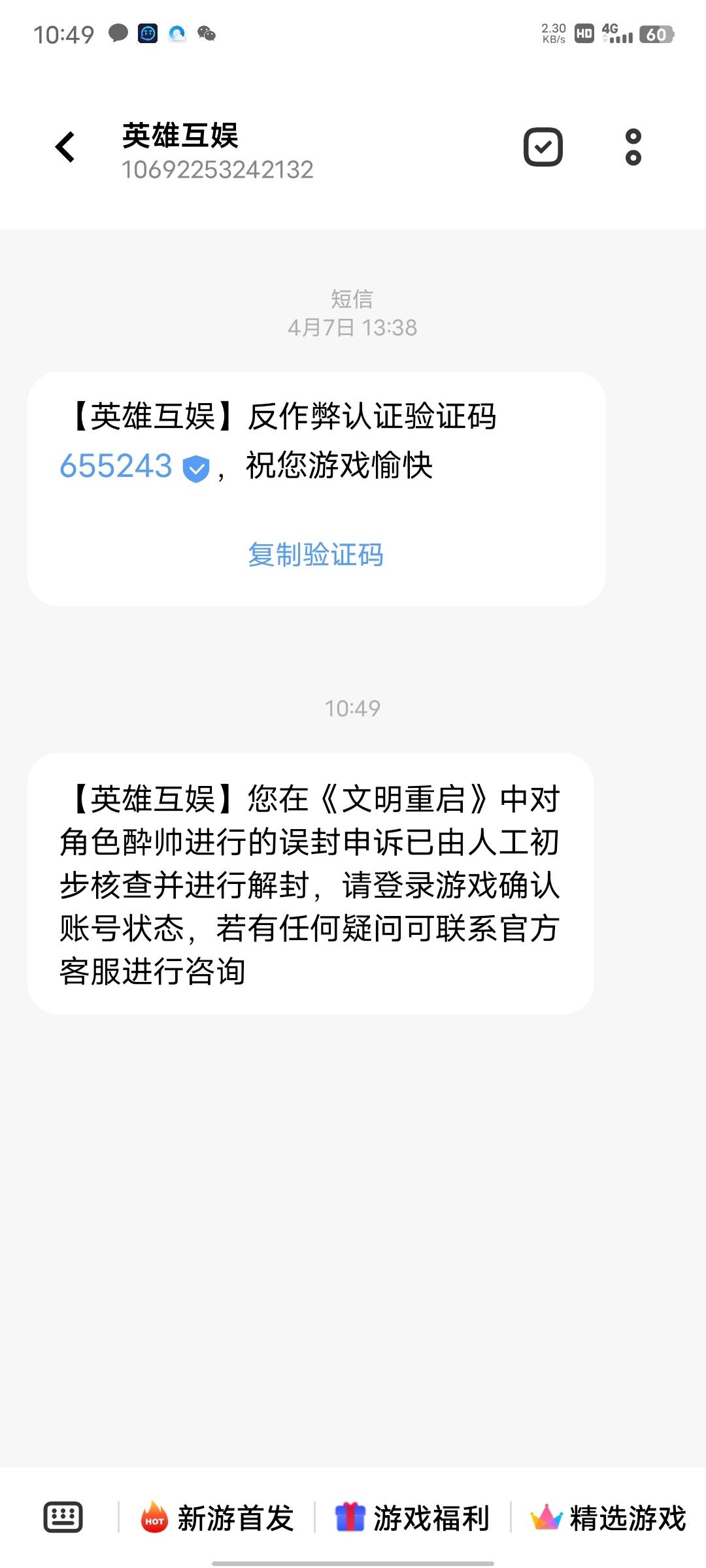Tap the verification code 655243
This screenshot has height=1568, width=706.
pyautogui.click(x=116, y=466)
